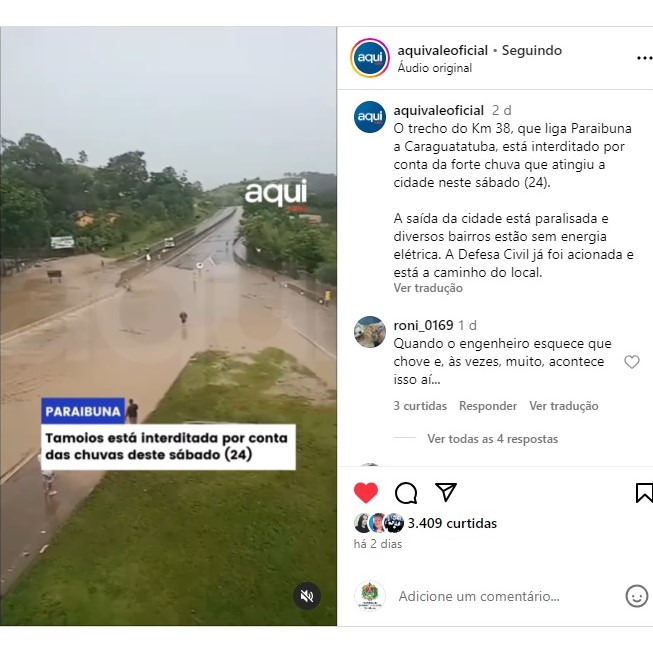View the 3 curtidas on roni_0169's comment
This screenshot has width=653, height=648.
[x=420, y=406]
